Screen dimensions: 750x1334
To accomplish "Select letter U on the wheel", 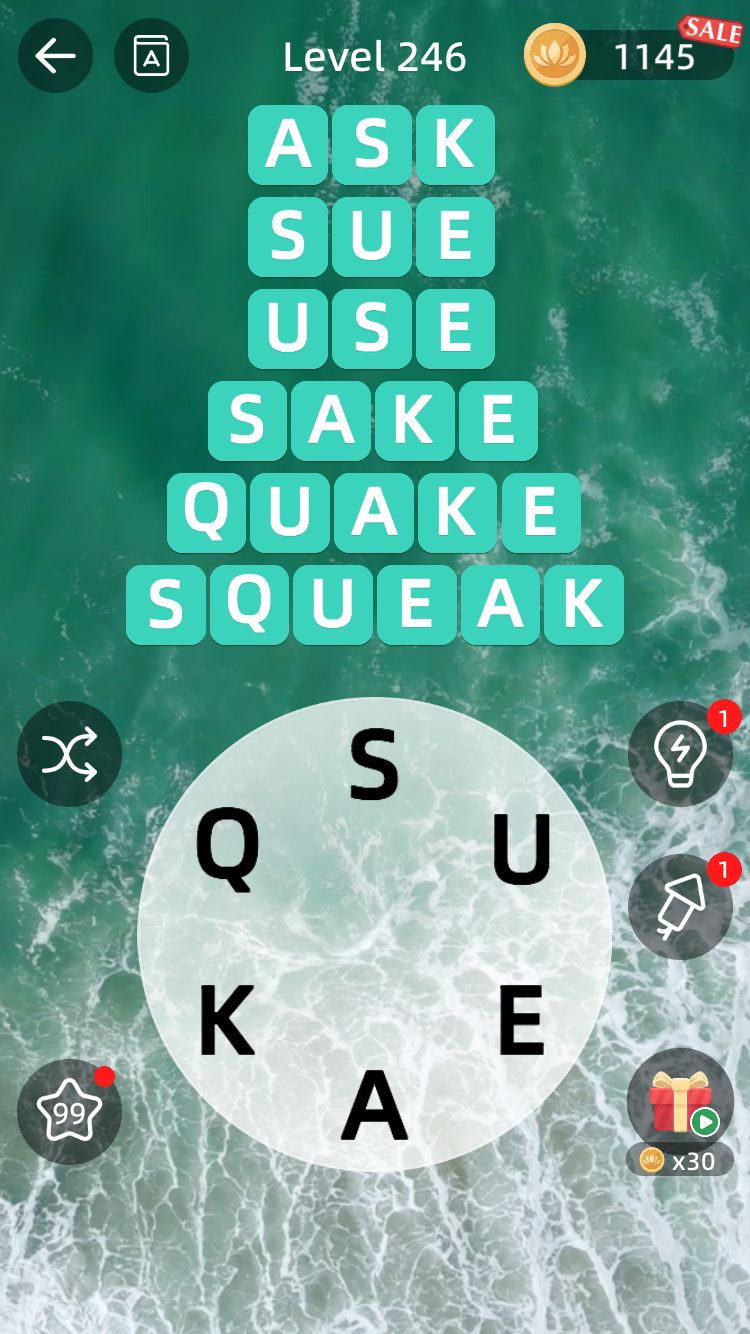I will click(521, 850).
